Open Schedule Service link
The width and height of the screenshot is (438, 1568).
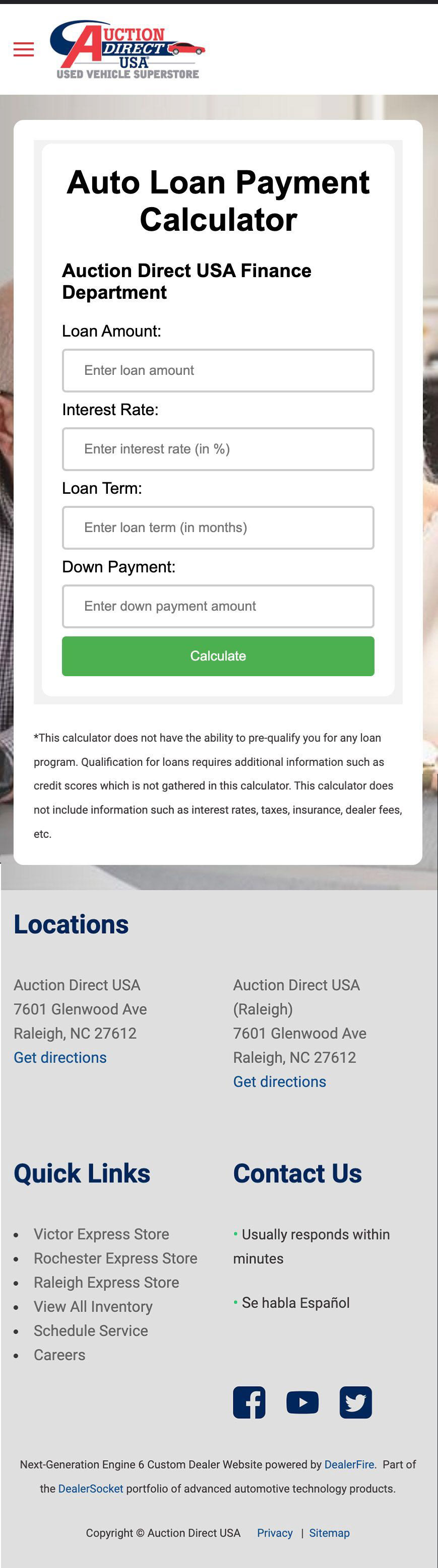91,1331
